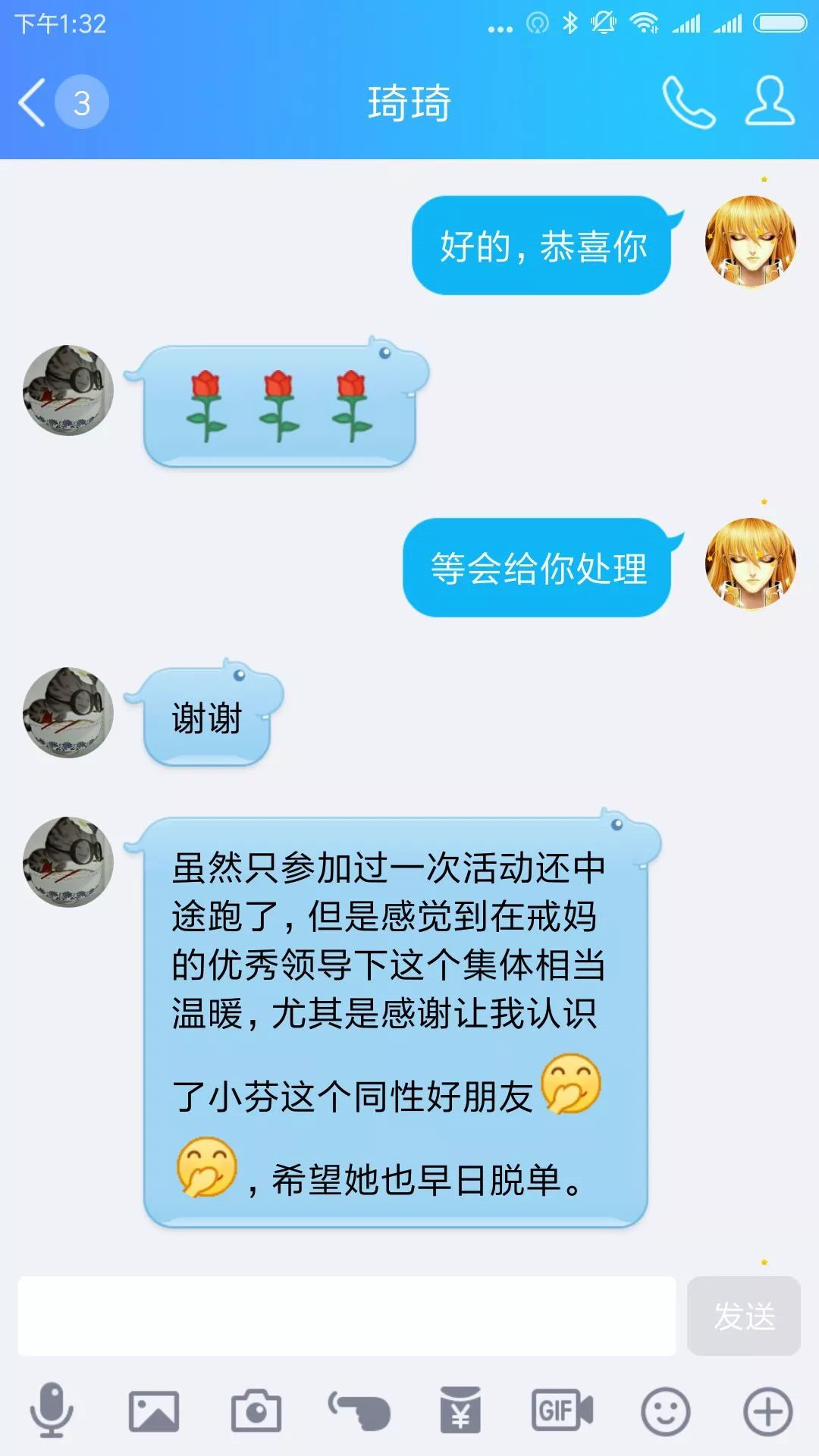
Task: Record a voice message with microphone
Action: (x=52, y=1410)
